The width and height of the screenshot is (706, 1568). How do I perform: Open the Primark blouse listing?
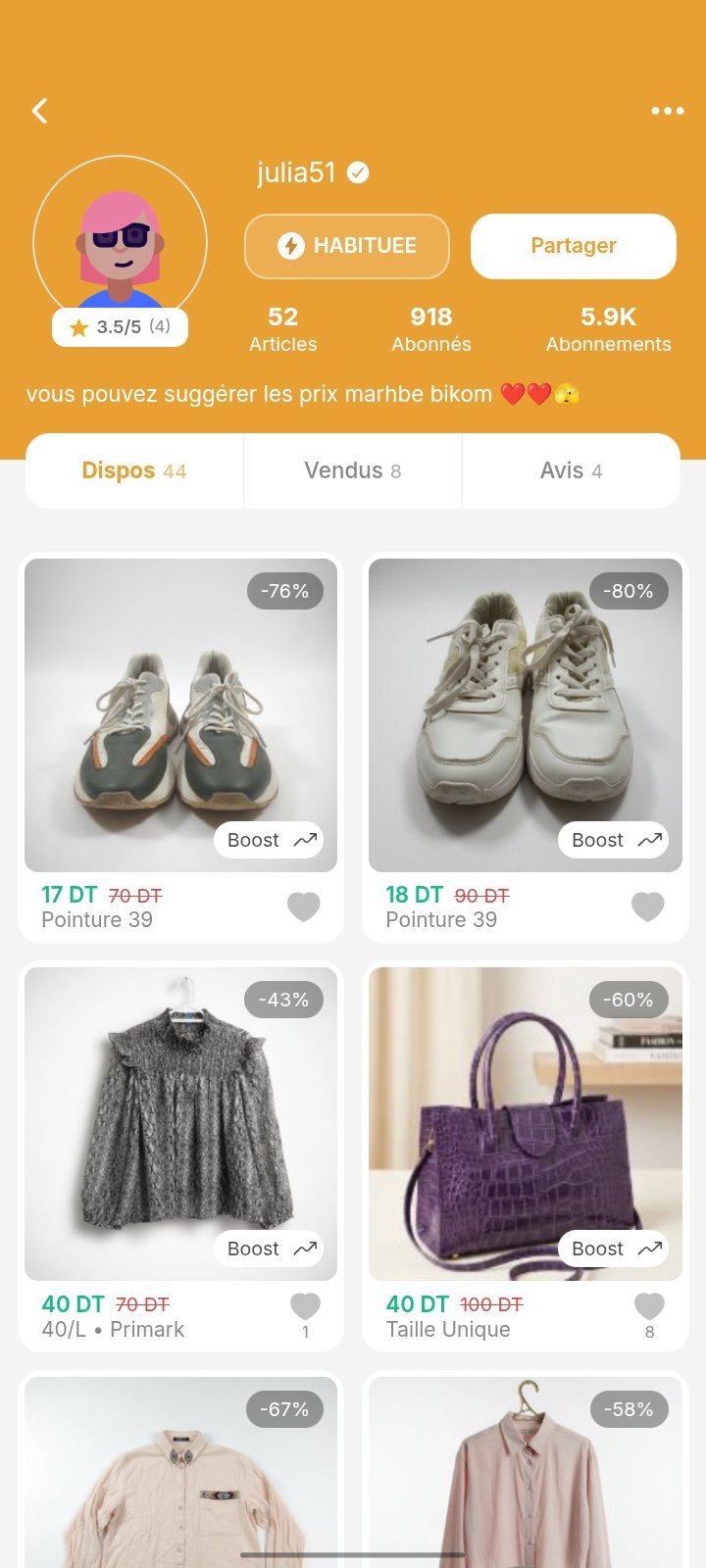click(180, 1124)
